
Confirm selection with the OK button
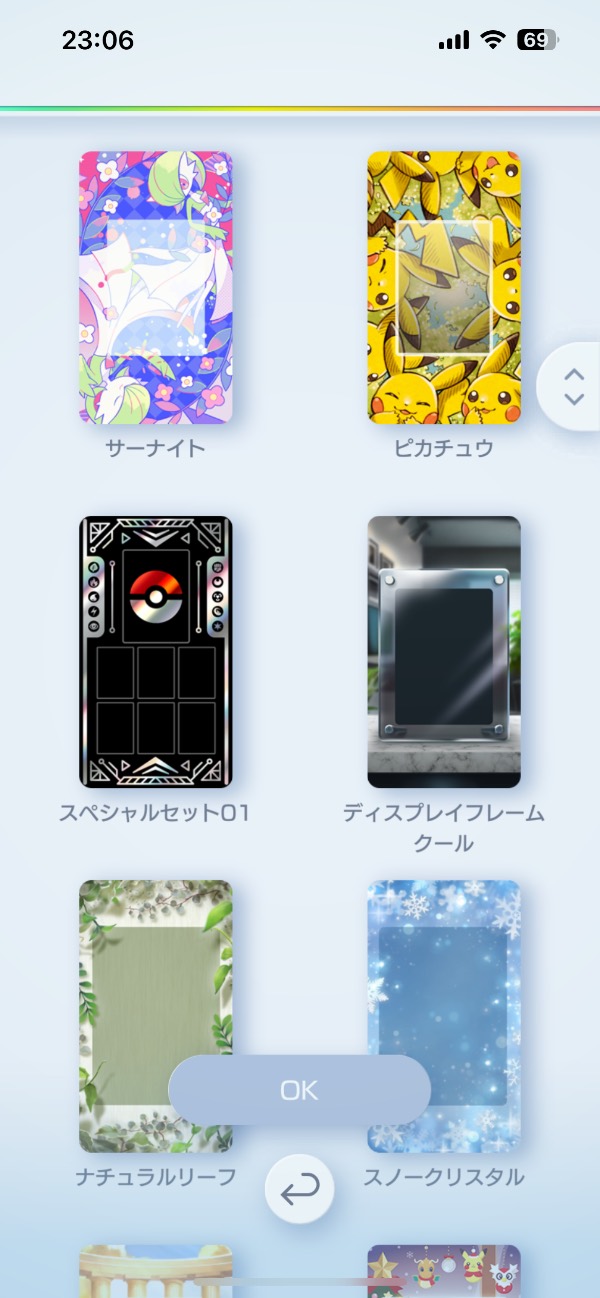pyautogui.click(x=299, y=1090)
